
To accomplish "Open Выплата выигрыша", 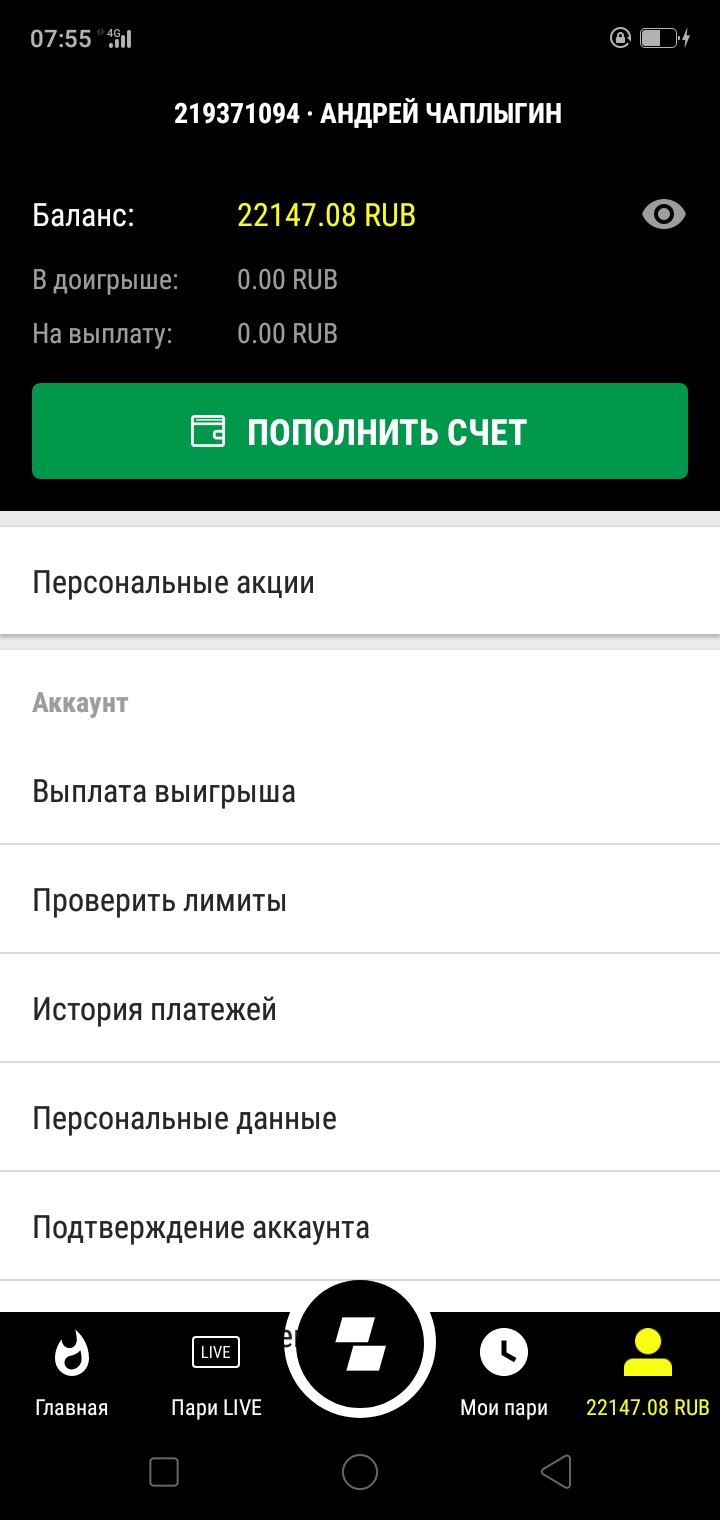I will click(360, 792).
